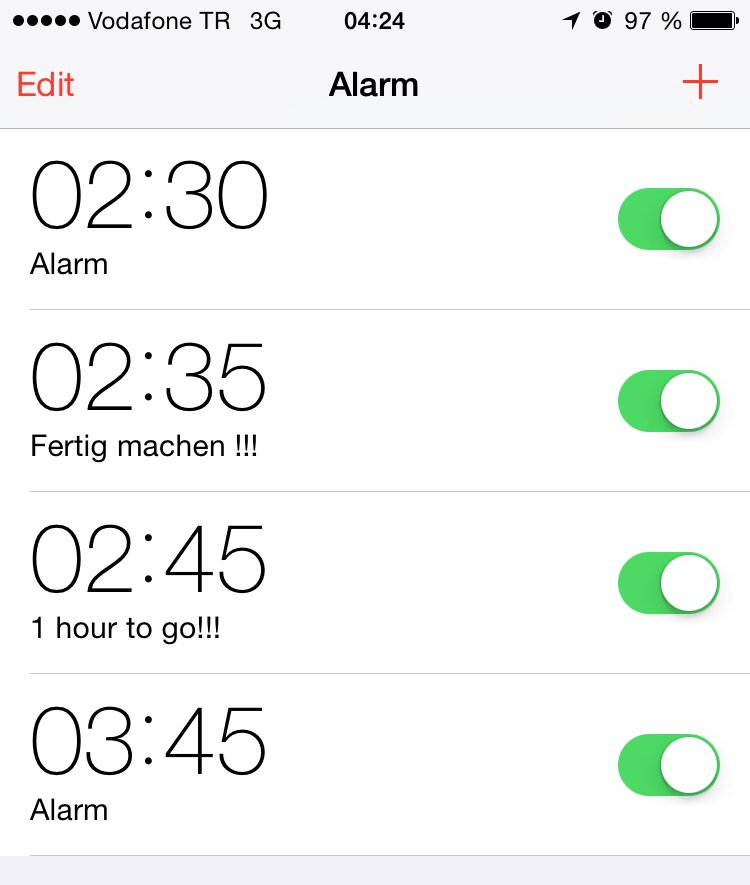750x885 pixels.
Task: Tap Edit to modify the alarms
Action: click(46, 84)
